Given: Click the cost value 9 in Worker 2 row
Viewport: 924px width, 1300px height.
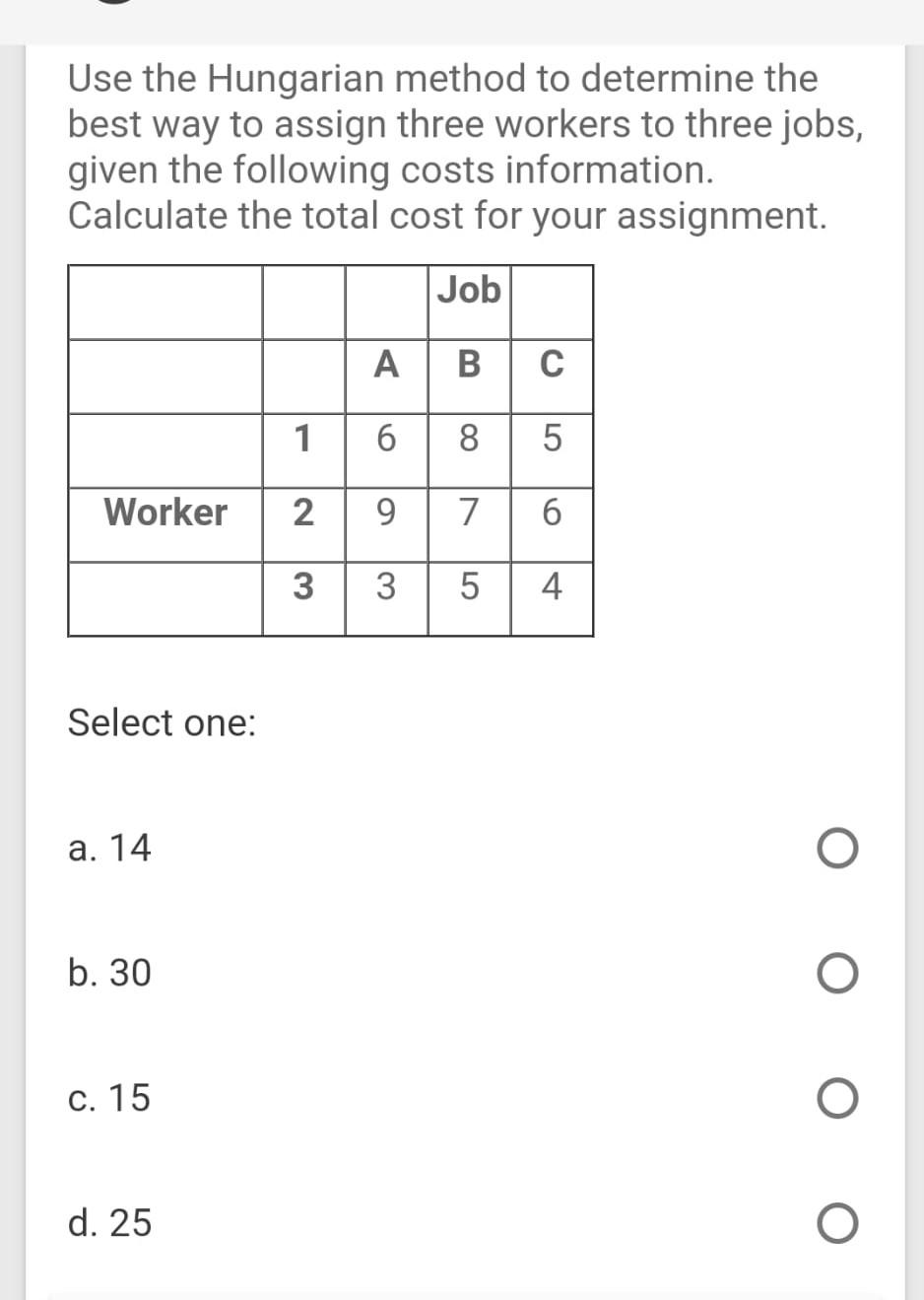Looking at the screenshot, I should [385, 512].
